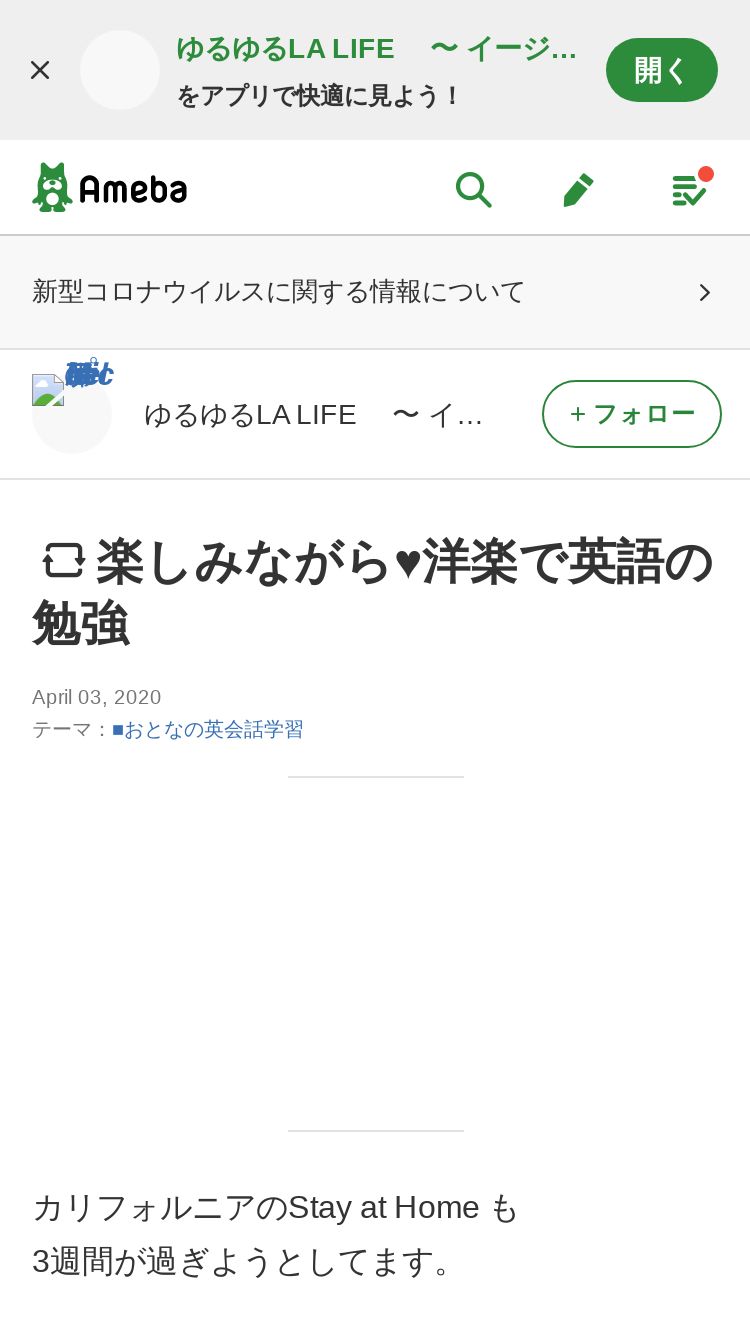Open 新型コロナウイルスに関する情報について notice

click(375, 292)
